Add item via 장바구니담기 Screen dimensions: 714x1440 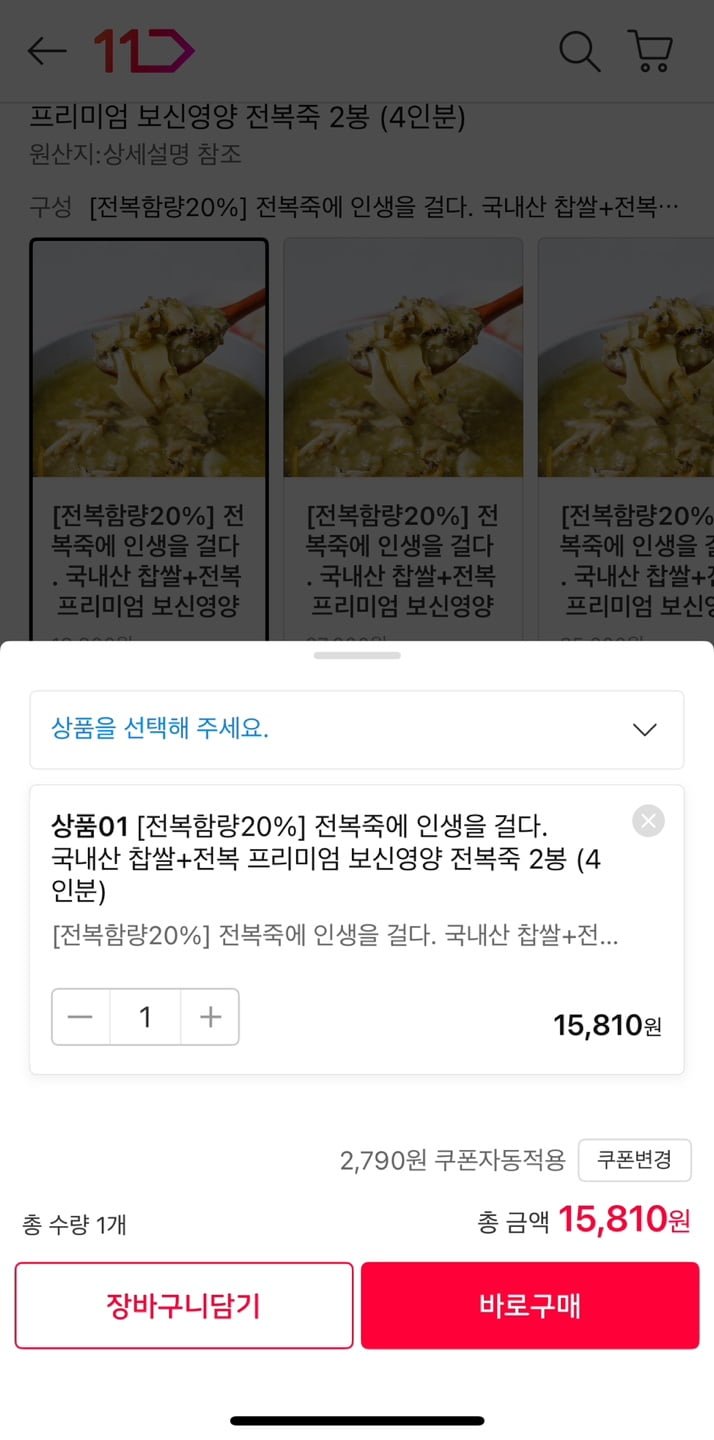[x=184, y=1305]
